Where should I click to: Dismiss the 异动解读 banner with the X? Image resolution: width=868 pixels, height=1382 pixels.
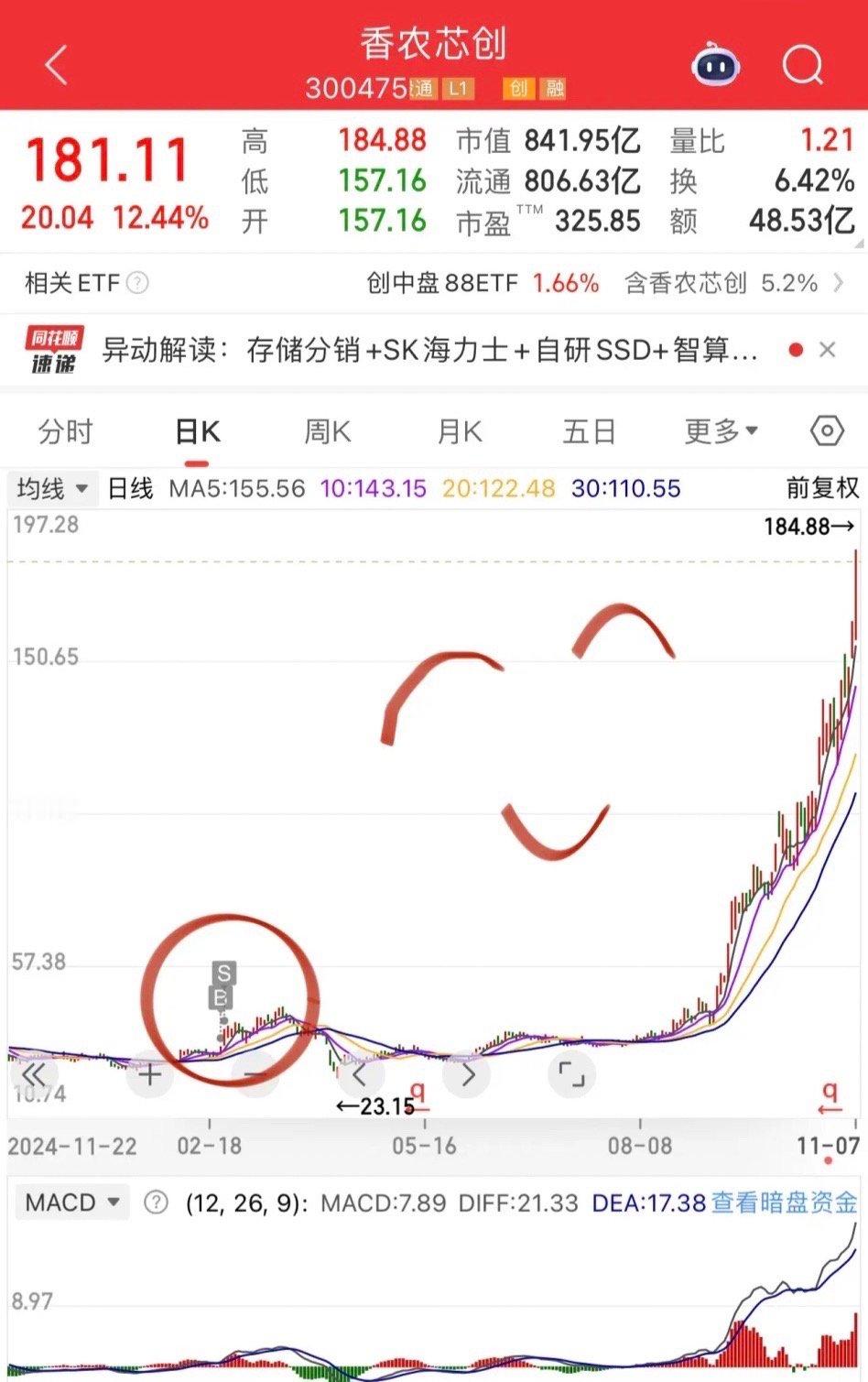coord(827,350)
